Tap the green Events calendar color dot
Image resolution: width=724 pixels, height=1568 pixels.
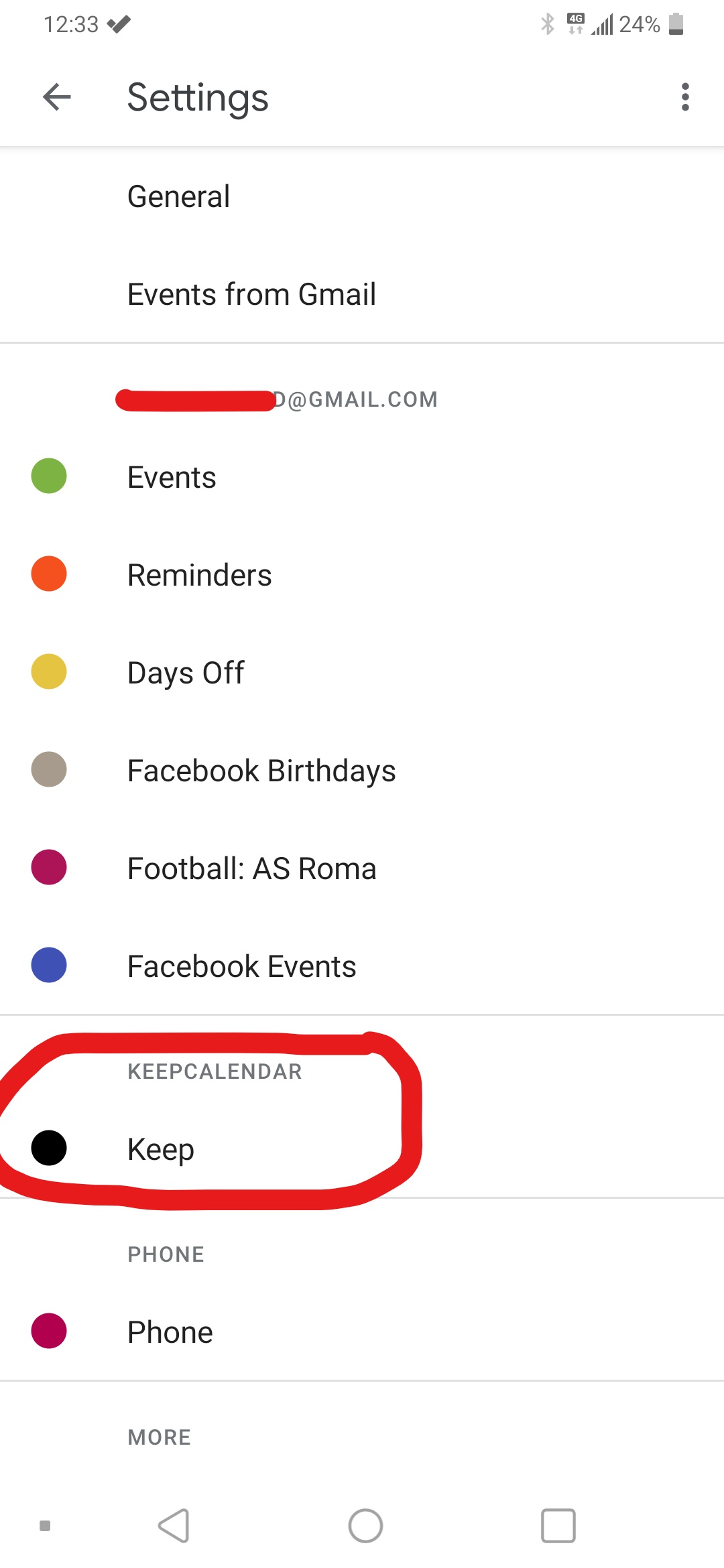coord(48,476)
